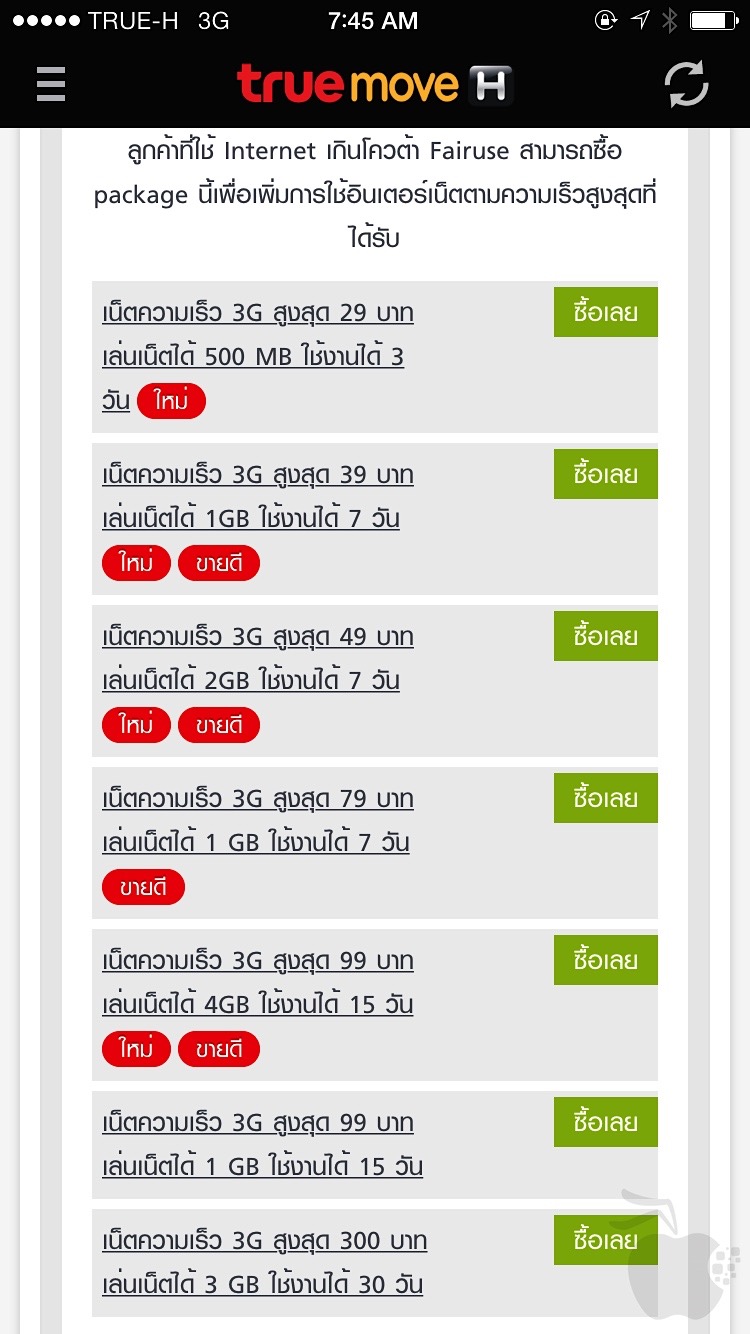Buy the 79 บาท 1 GB package
The width and height of the screenshot is (750, 1334).
[x=605, y=798]
